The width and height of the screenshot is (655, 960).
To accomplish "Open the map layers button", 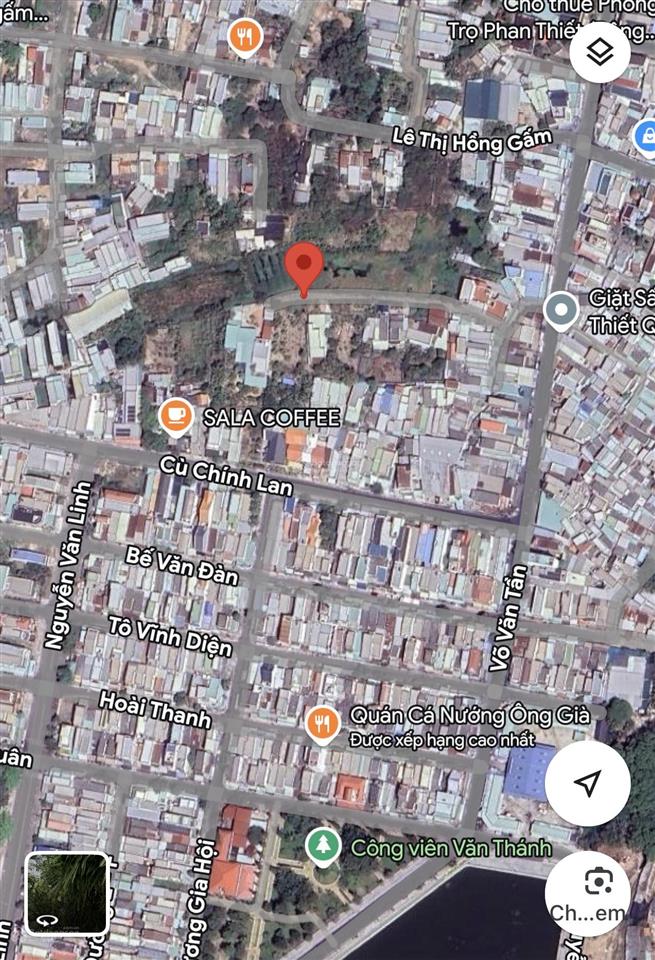I will pyautogui.click(x=600, y=53).
